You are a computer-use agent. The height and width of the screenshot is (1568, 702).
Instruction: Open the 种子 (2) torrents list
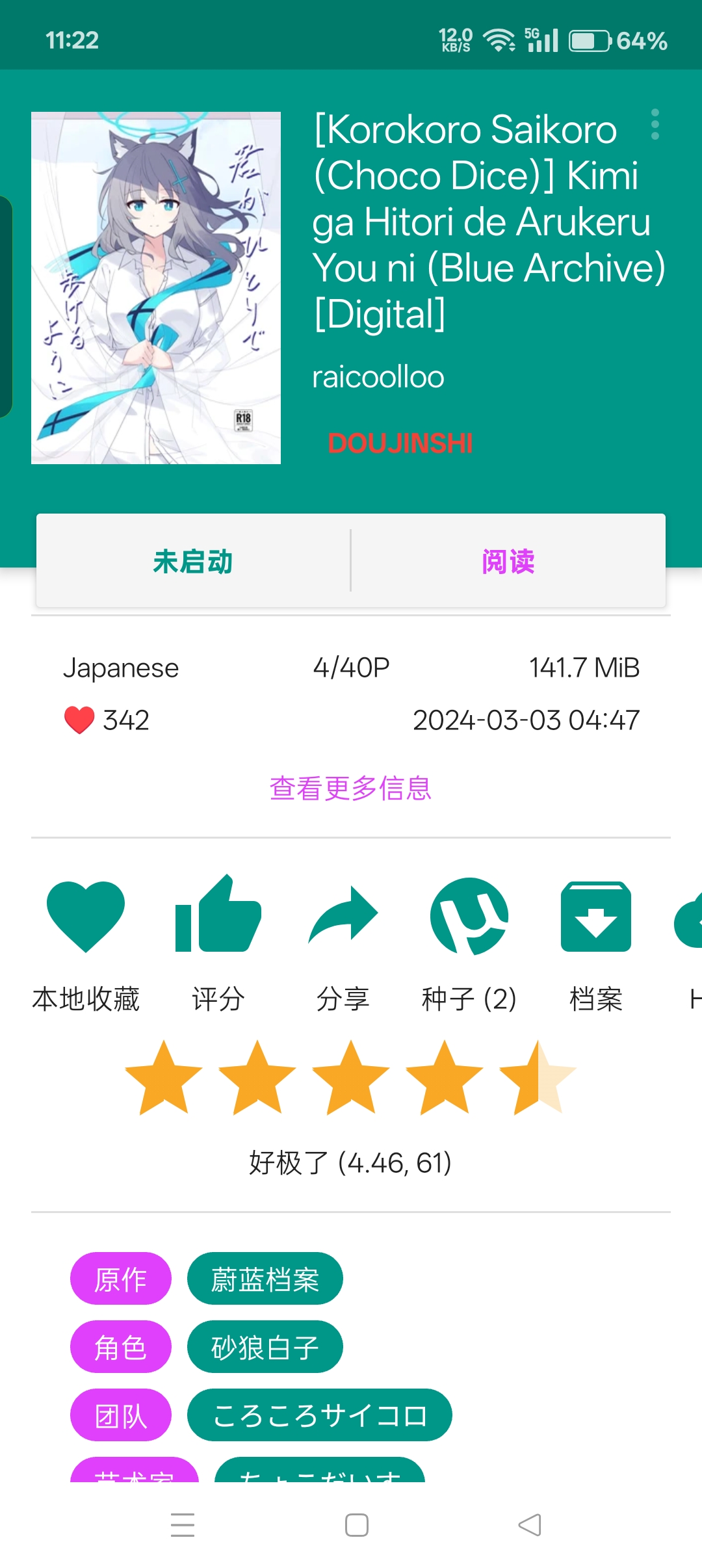(469, 917)
